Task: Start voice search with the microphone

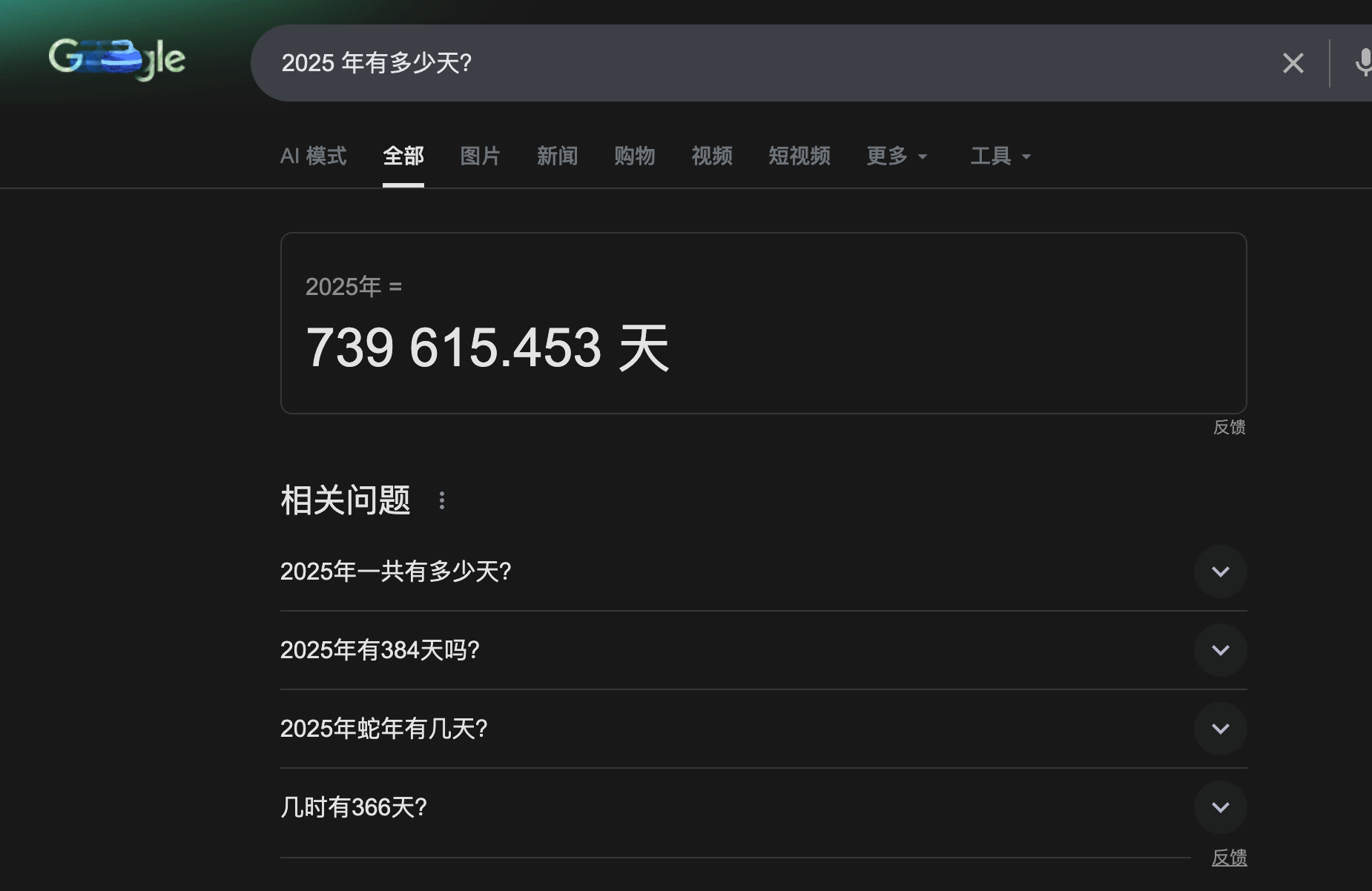Action: point(1363,63)
